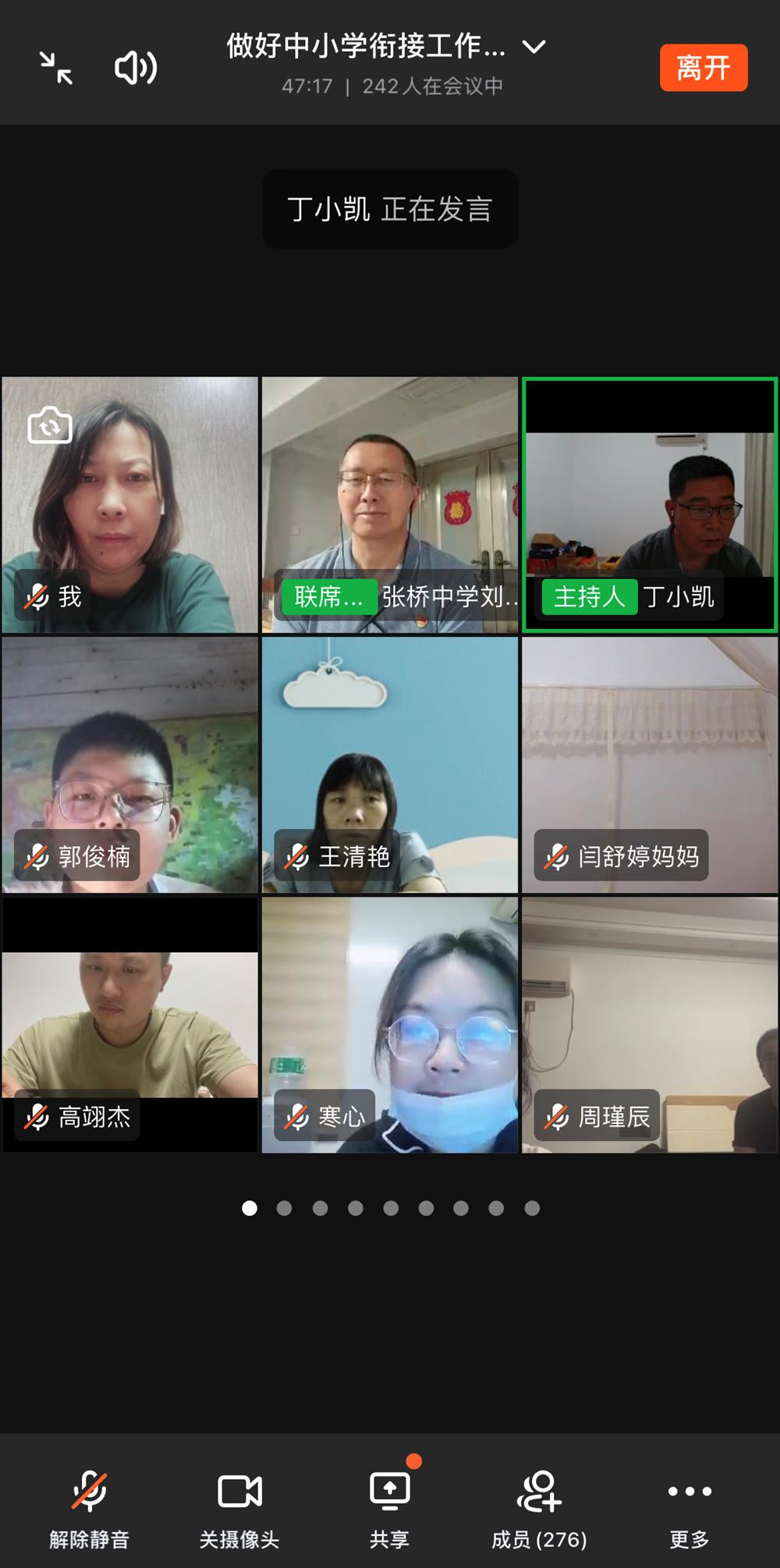The height and width of the screenshot is (1568, 780).
Task: Minimize the meeting window
Action: point(56,68)
